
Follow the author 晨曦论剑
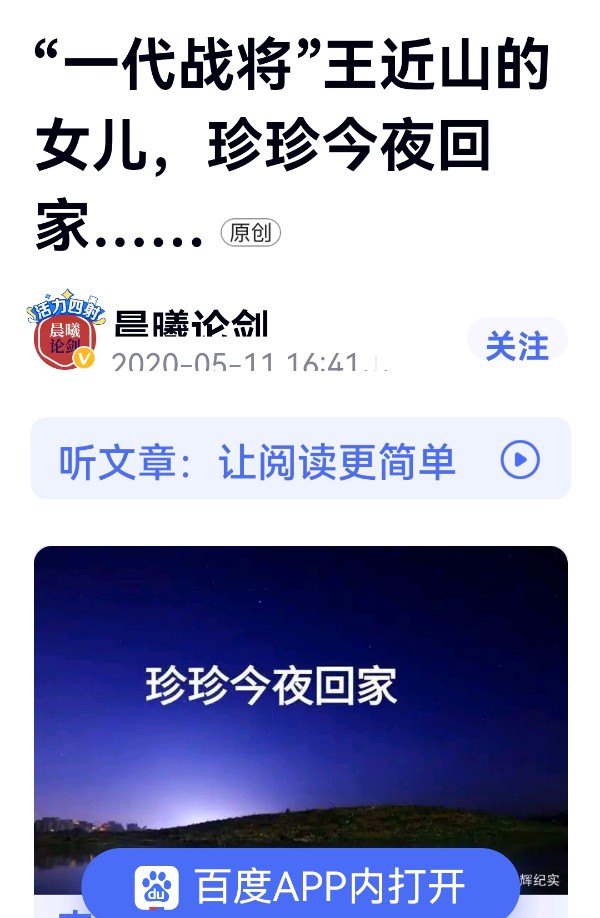pos(517,346)
